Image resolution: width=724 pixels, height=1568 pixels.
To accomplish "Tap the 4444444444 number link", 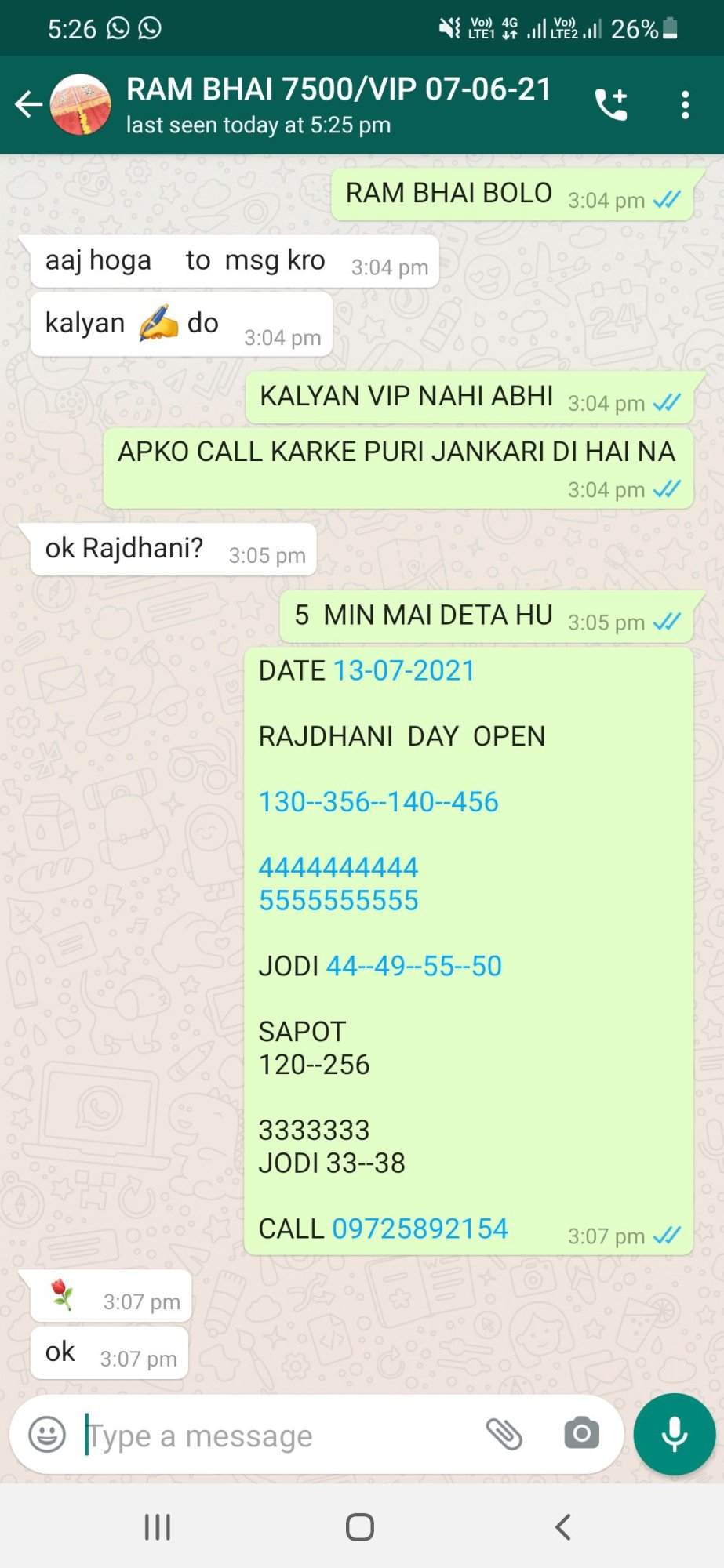I will click(339, 868).
